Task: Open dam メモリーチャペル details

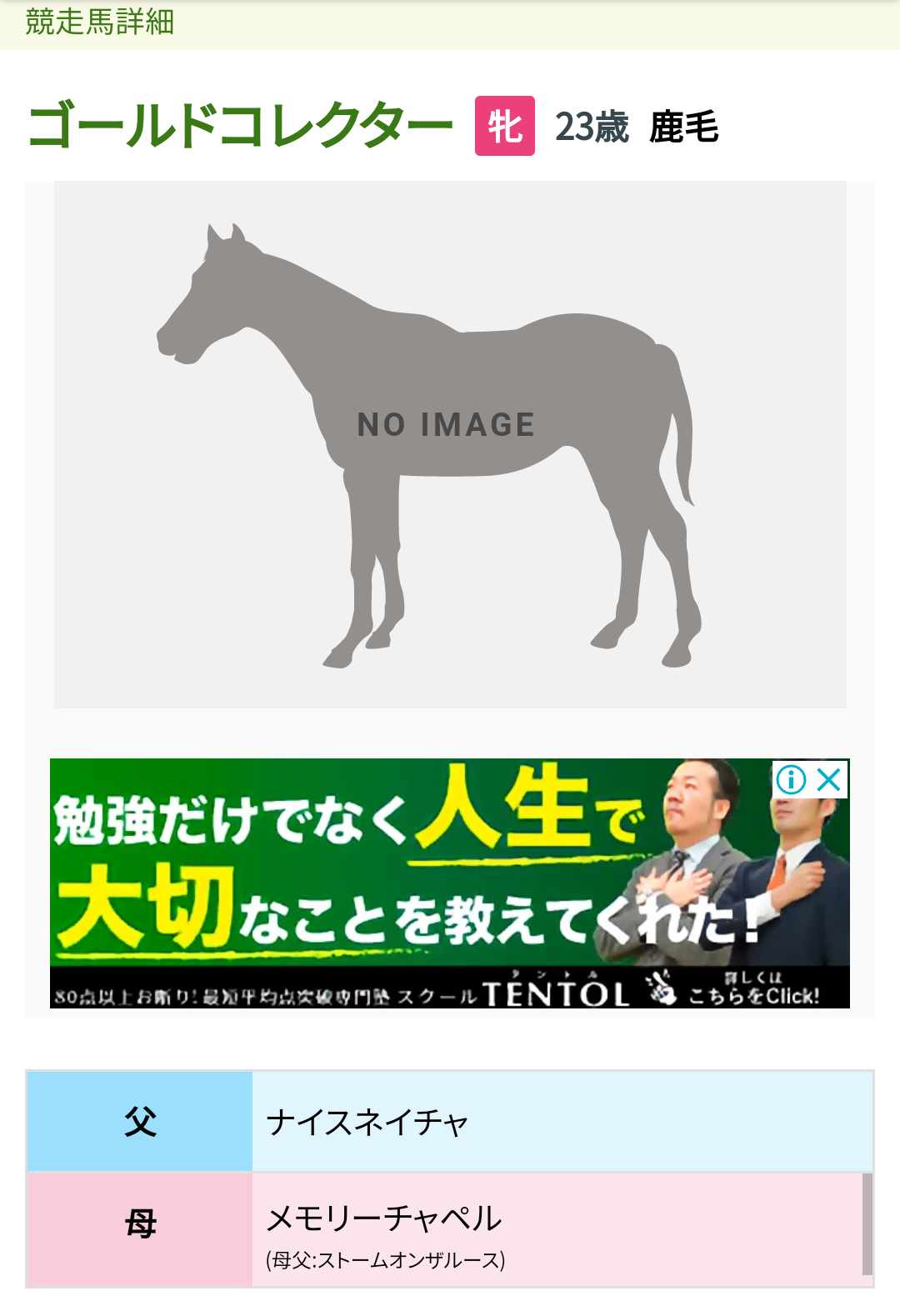Action: coord(384,1218)
